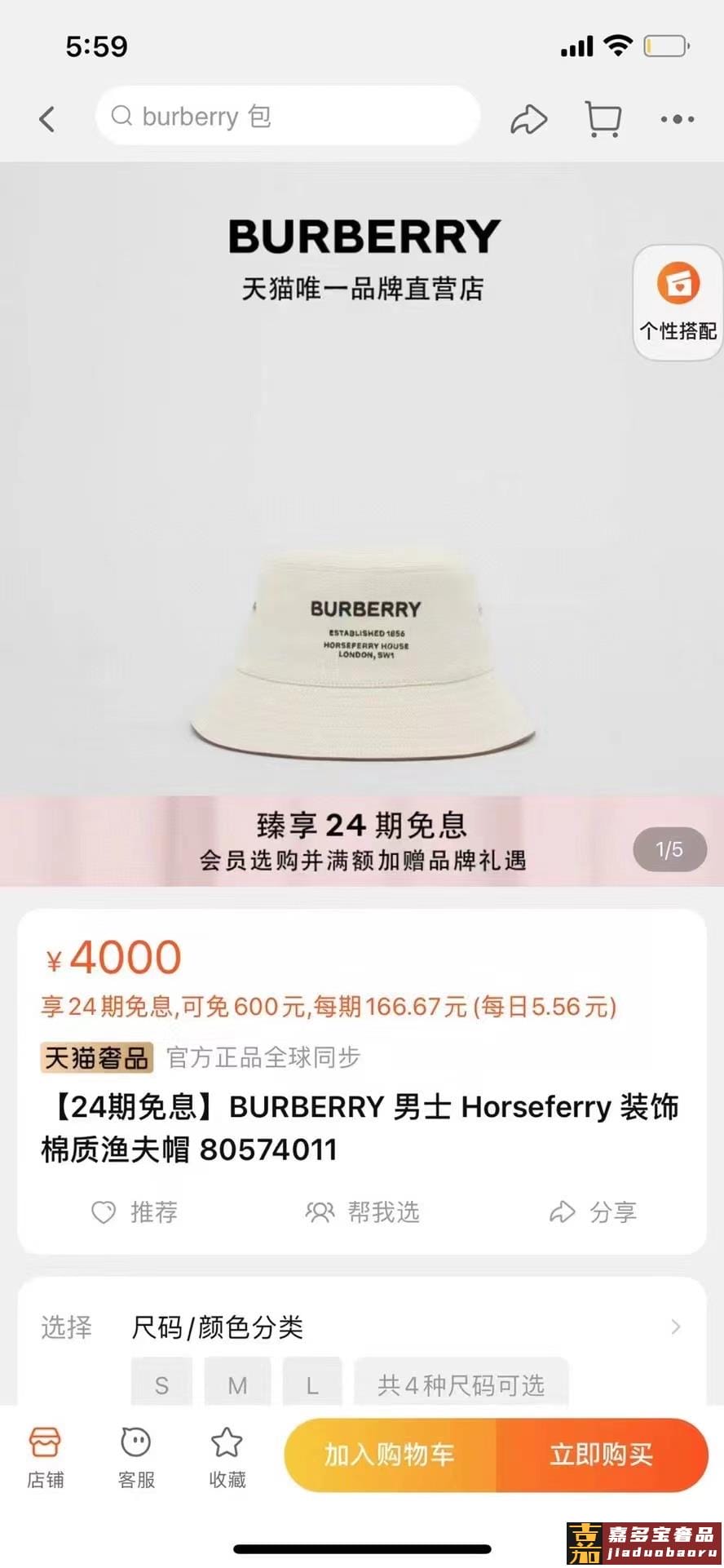Go back with the back arrow

tap(47, 119)
